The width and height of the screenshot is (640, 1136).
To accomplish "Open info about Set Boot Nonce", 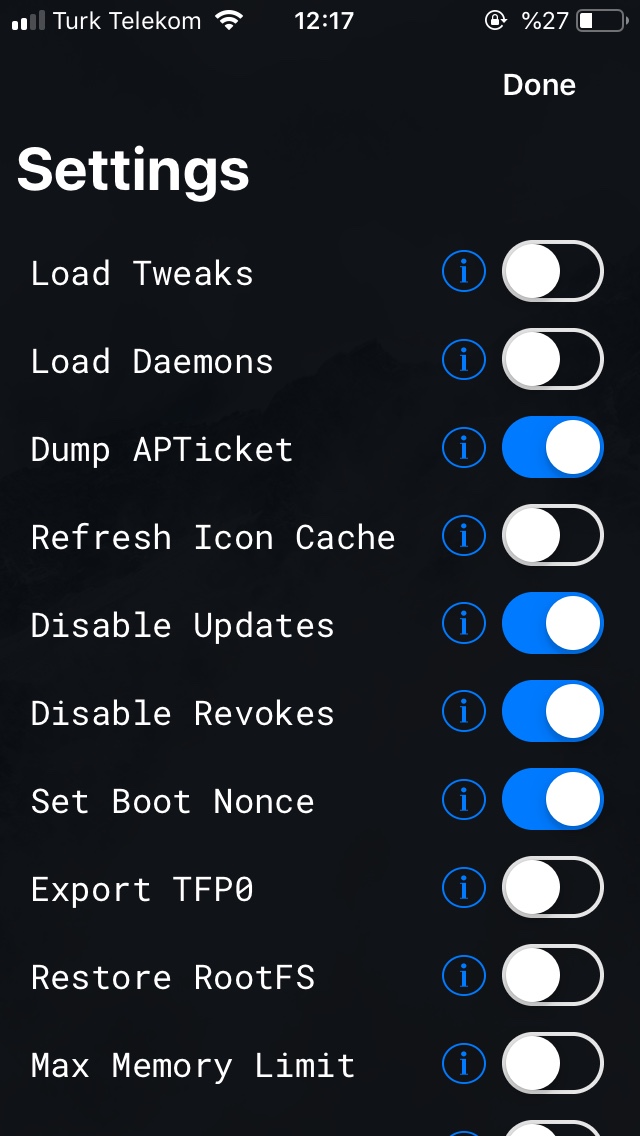I will coord(463,799).
